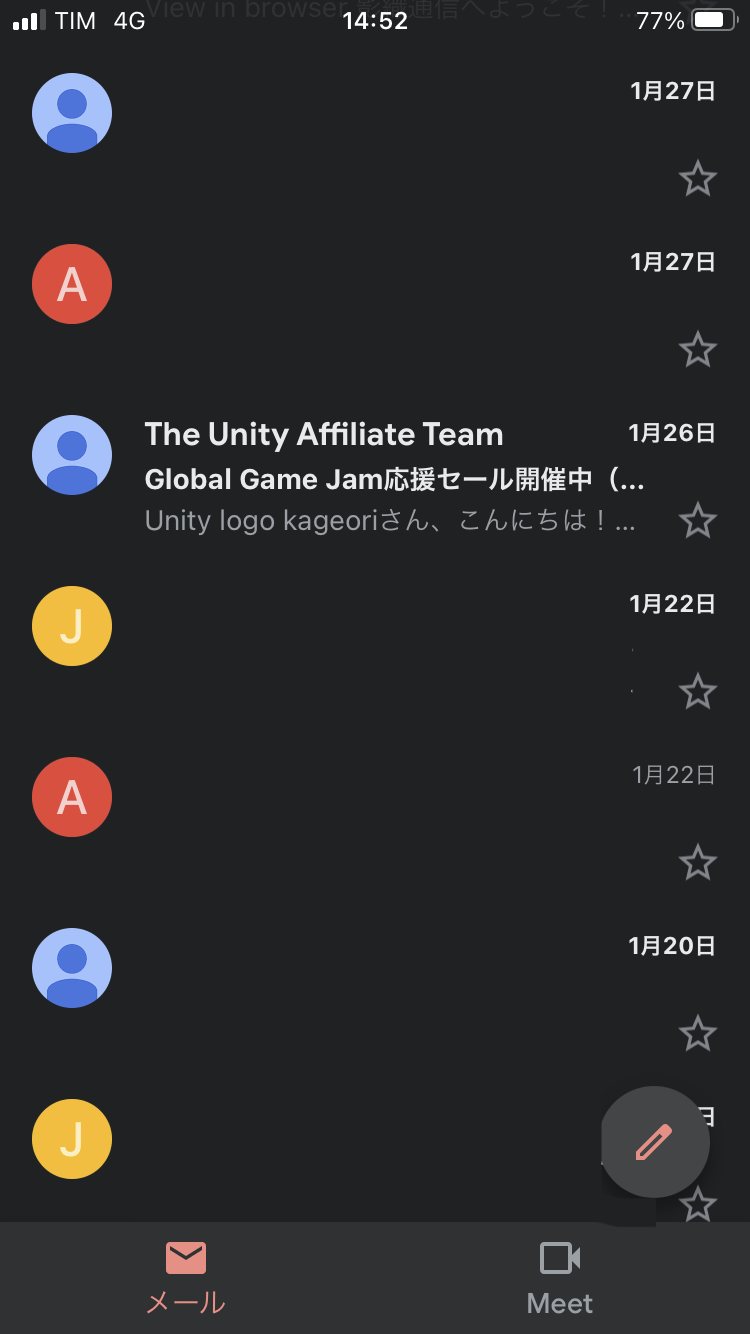Star the 1月22日 email with the J avatar

[697, 692]
